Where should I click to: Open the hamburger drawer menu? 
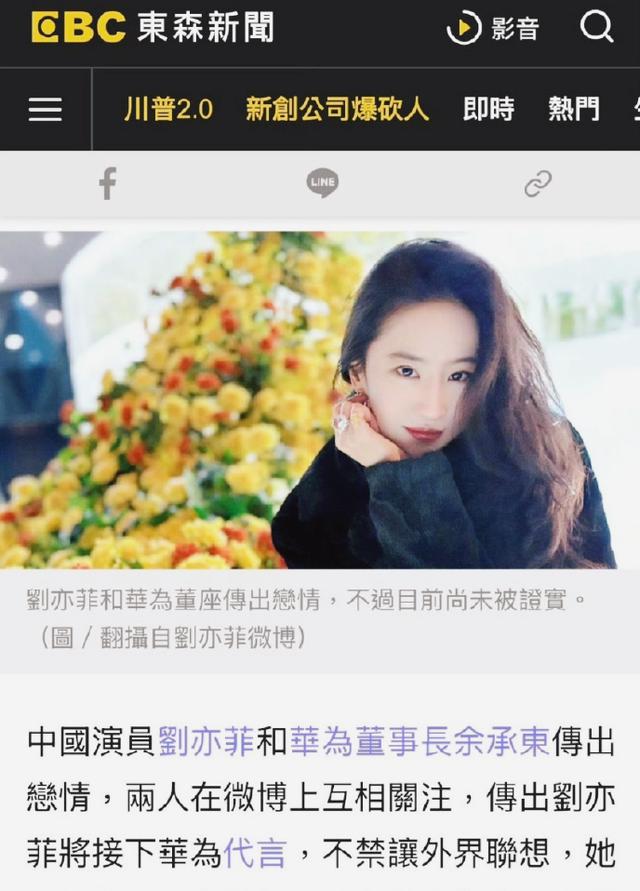pos(45,109)
